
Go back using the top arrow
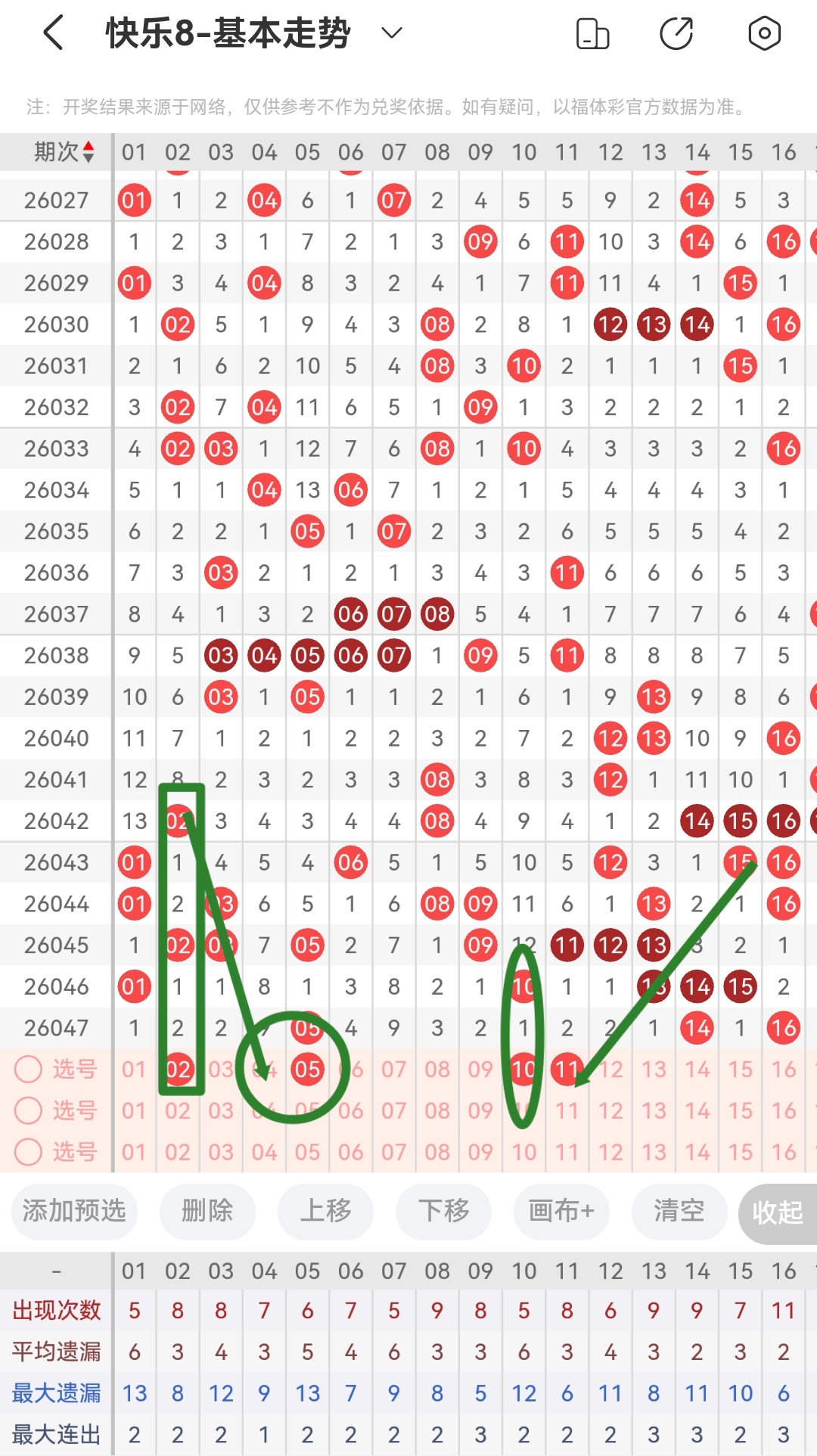pos(53,34)
